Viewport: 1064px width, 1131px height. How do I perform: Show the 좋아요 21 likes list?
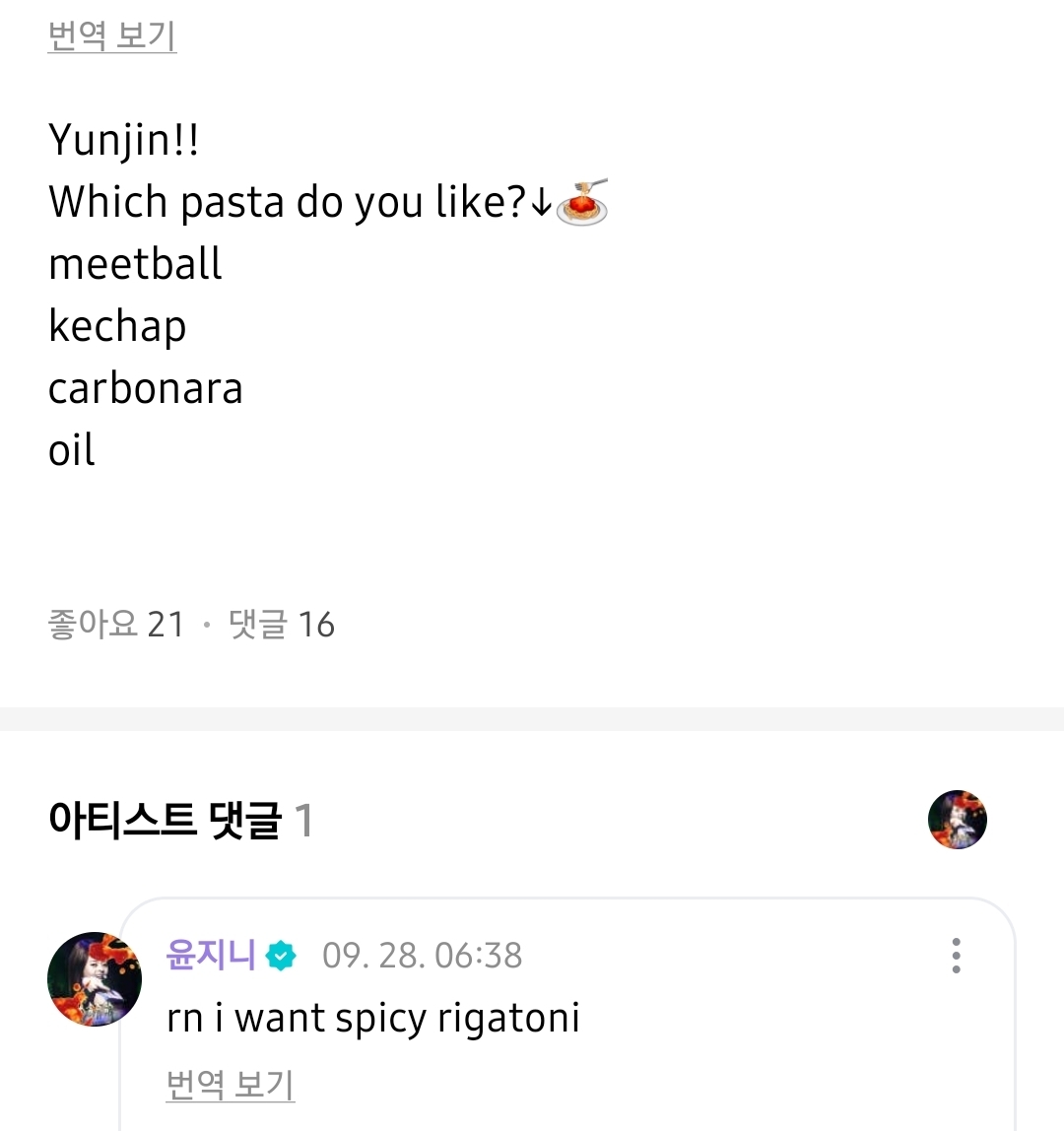(x=116, y=625)
